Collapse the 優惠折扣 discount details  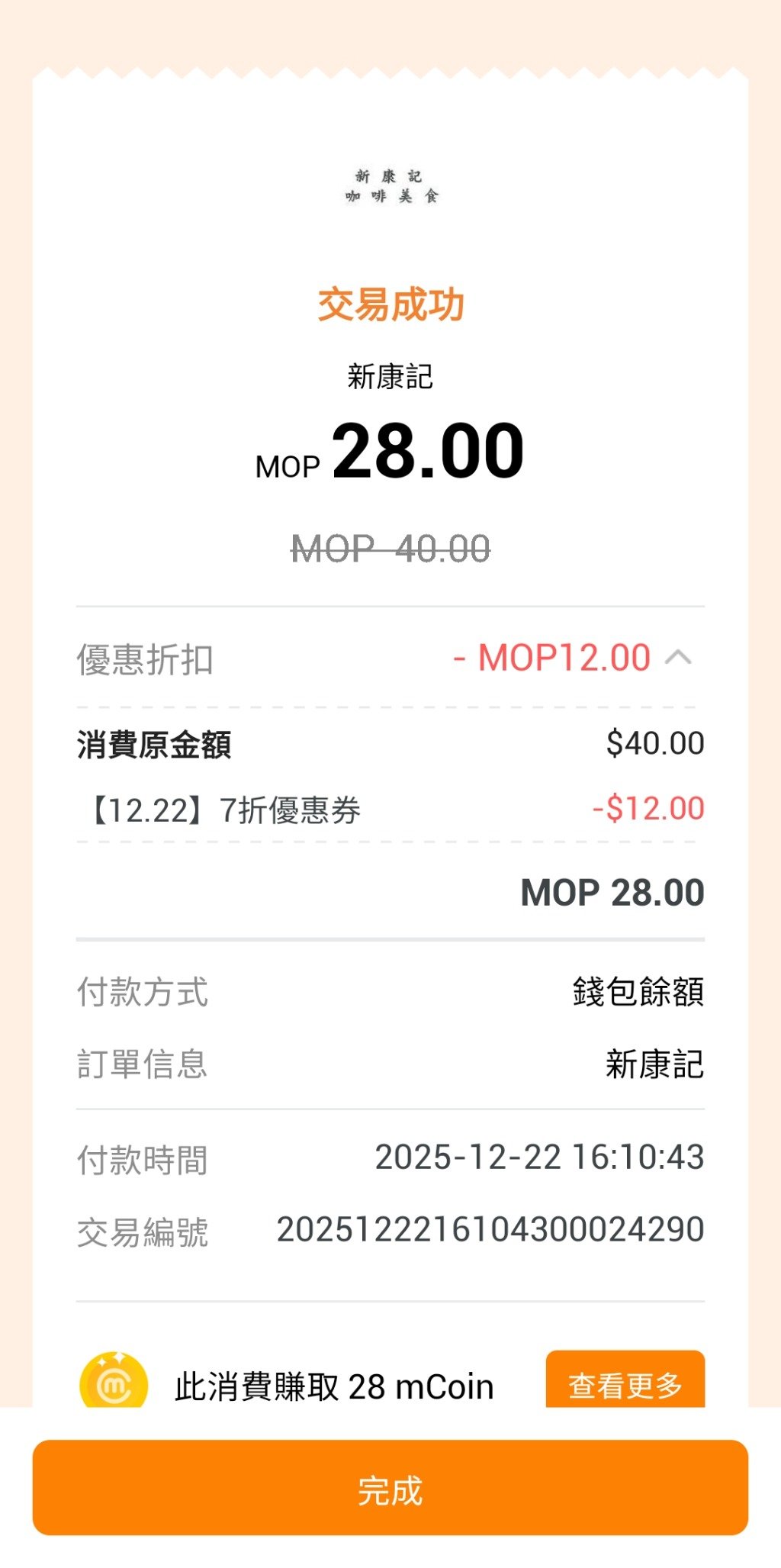[677, 658]
